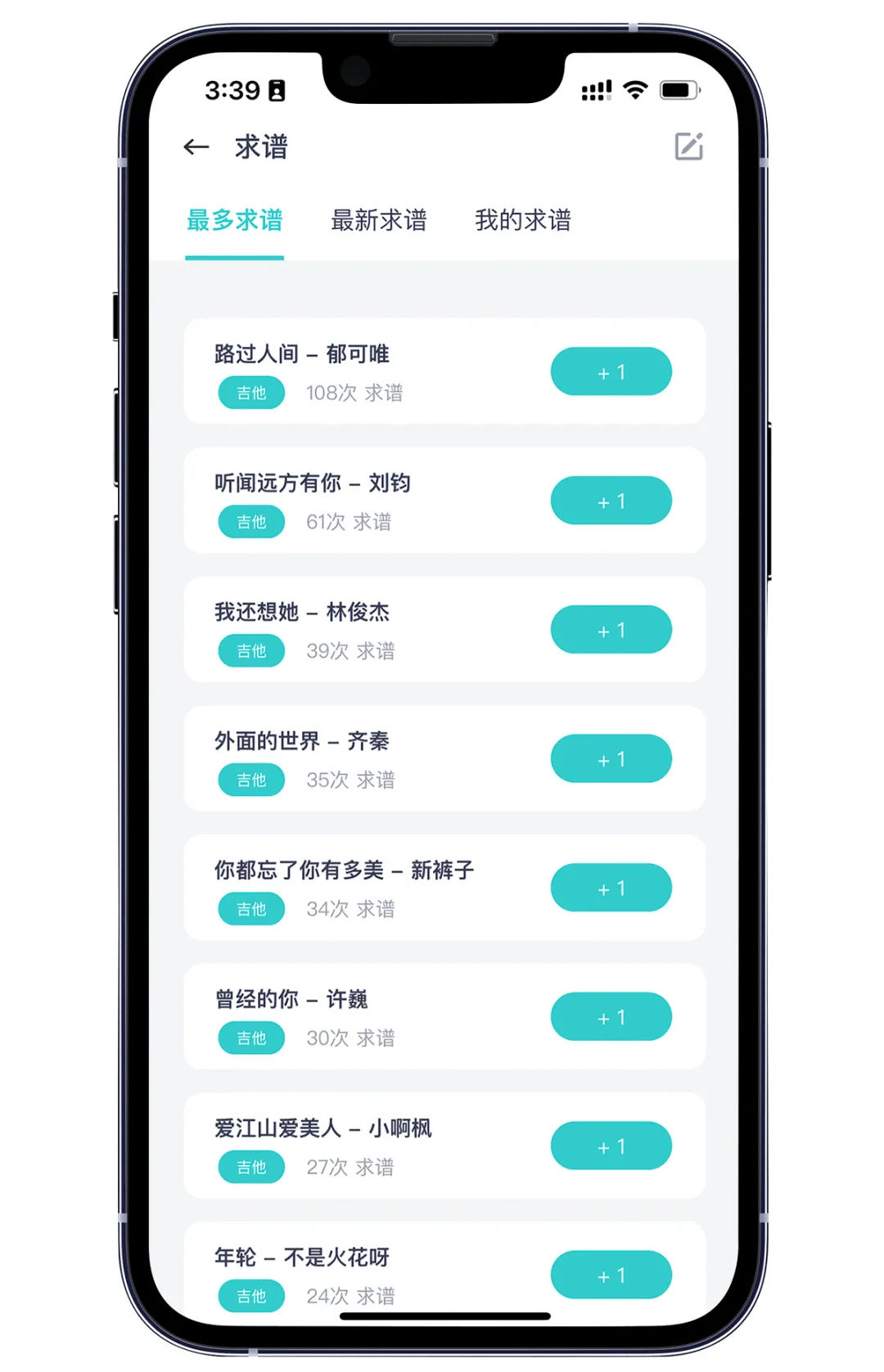Open the compose request edit icon
This screenshot has height=1372, width=884.
688,146
